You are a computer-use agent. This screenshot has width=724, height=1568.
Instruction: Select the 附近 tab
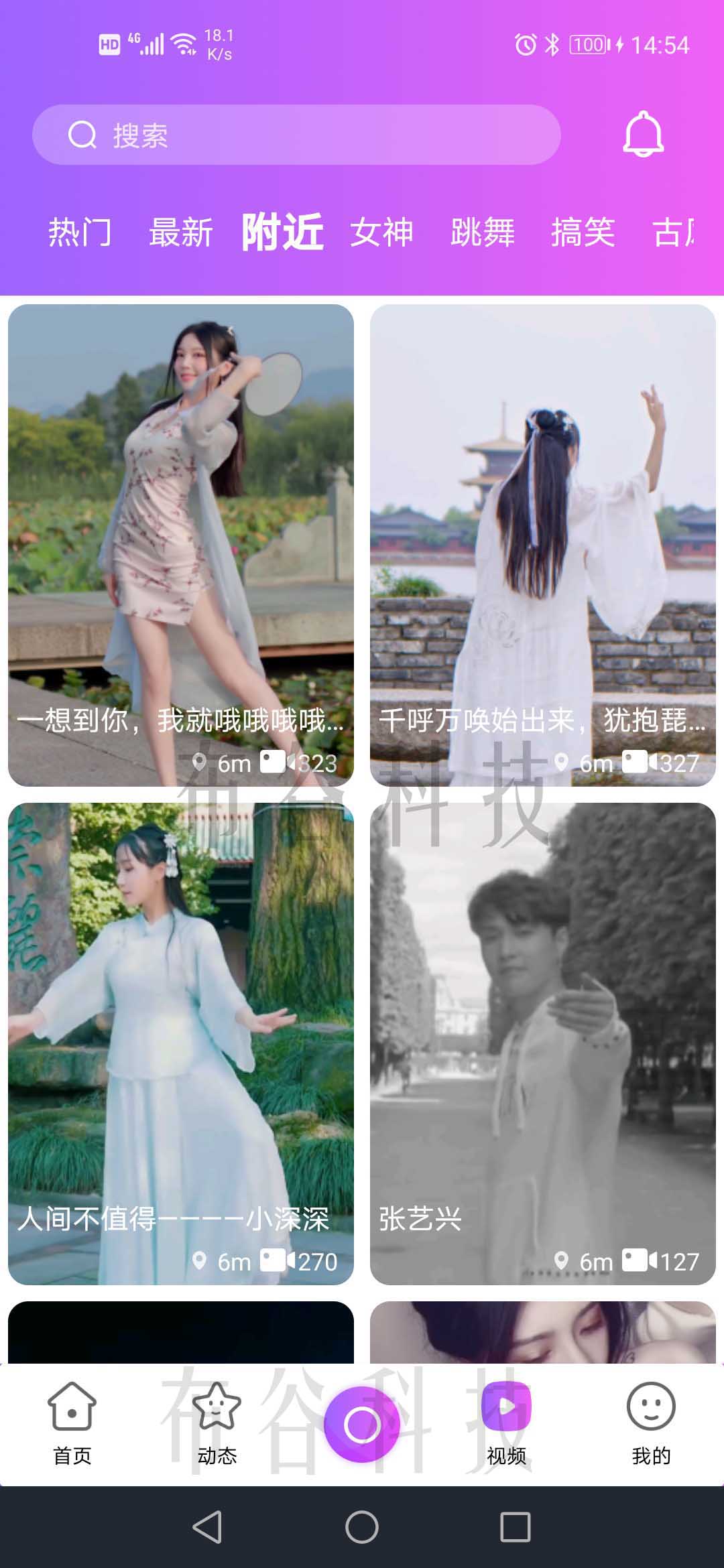tap(282, 233)
